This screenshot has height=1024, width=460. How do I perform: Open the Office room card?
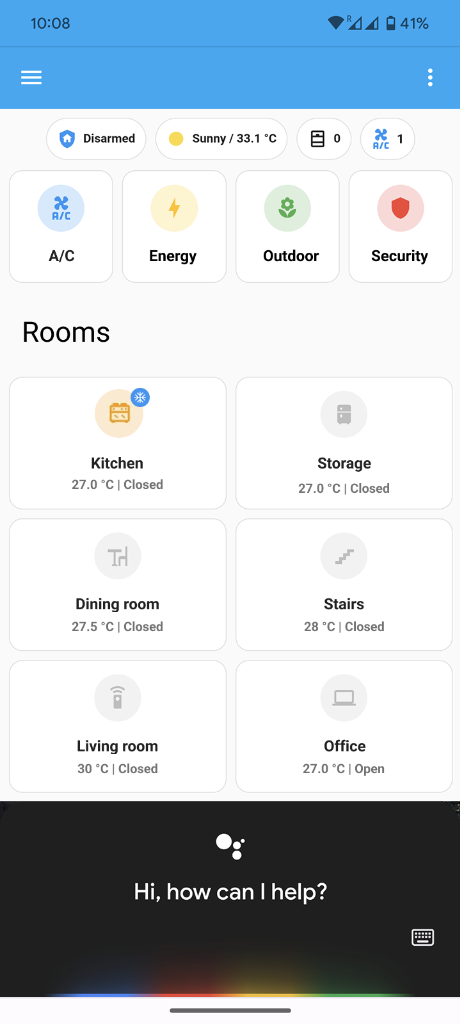(344, 726)
